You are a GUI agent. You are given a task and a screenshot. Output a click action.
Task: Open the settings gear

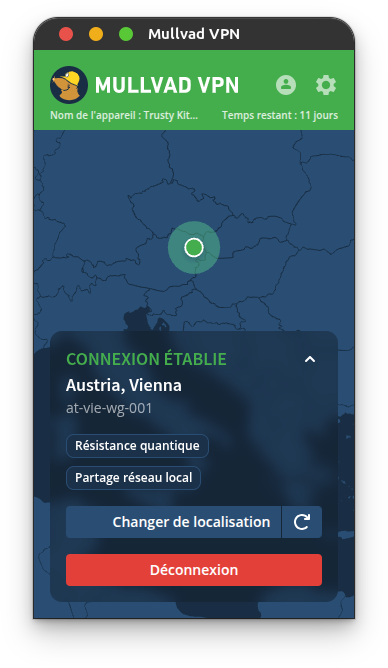click(326, 85)
